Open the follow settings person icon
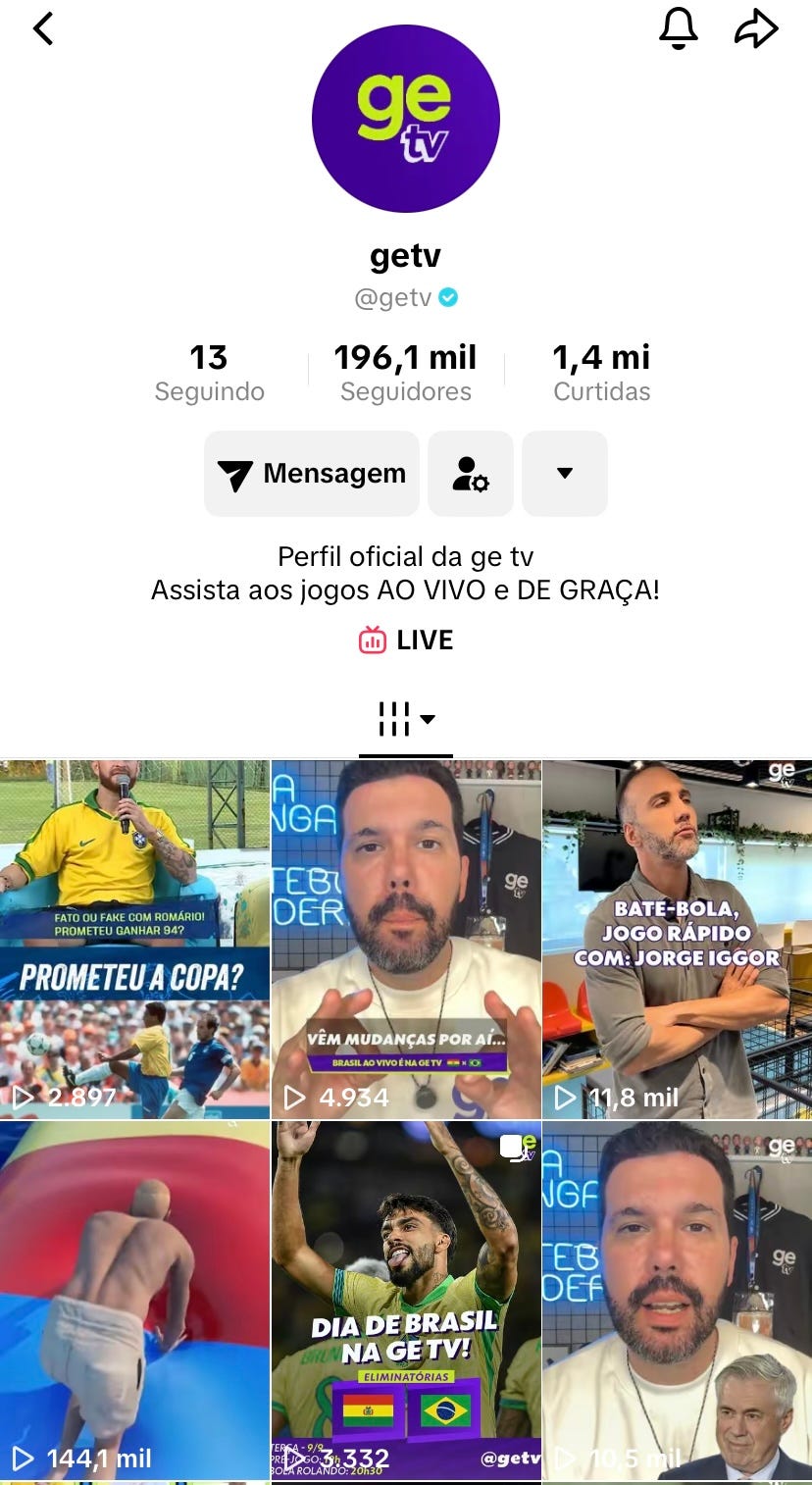 point(471,474)
